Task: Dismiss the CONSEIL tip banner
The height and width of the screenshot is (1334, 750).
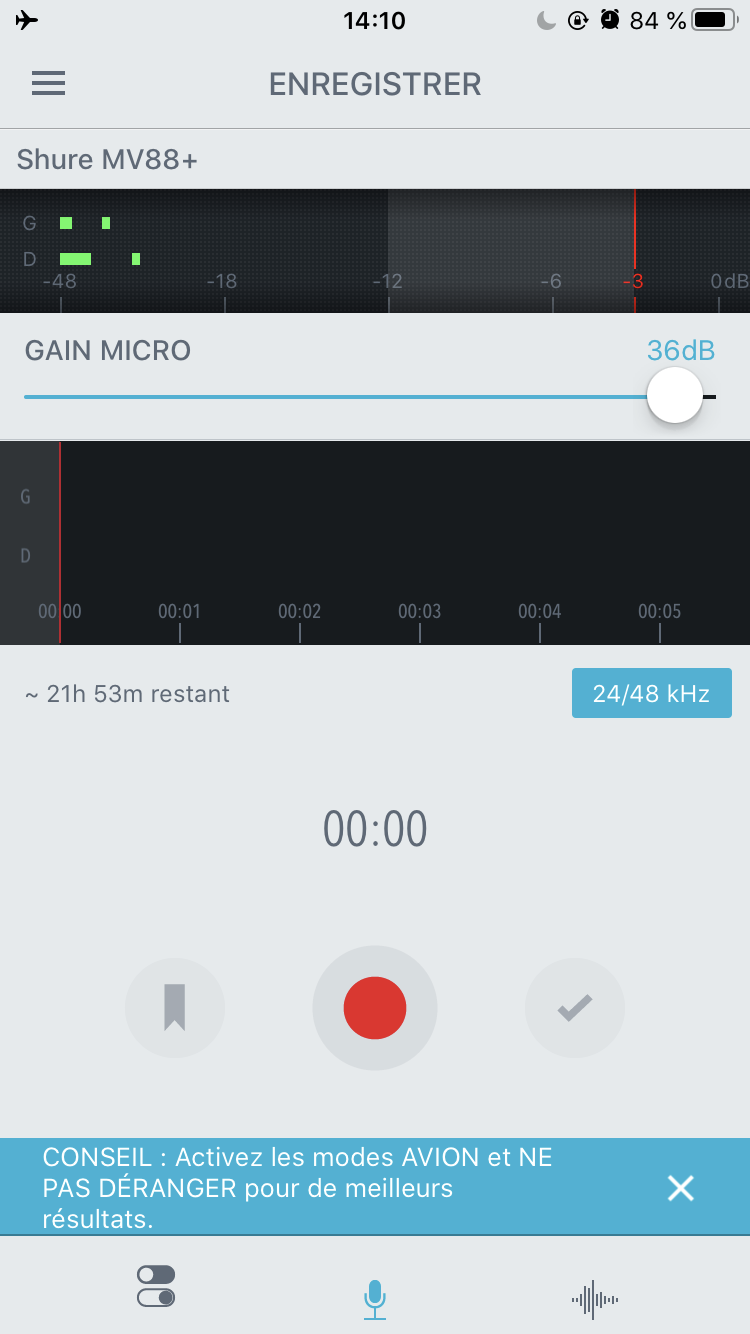Action: [681, 1187]
